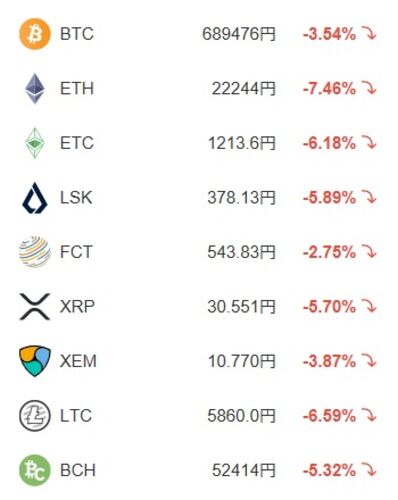The height and width of the screenshot is (500, 398).
Task: View XEM price details
Action: (198, 361)
